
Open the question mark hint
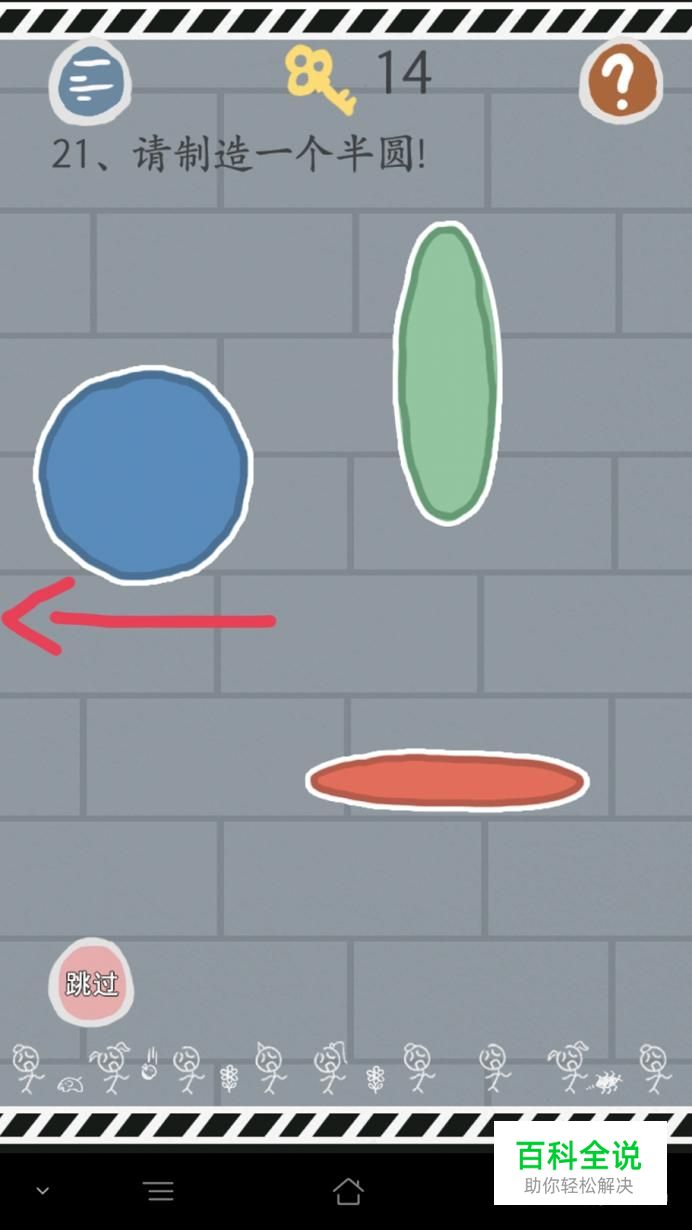point(621,80)
